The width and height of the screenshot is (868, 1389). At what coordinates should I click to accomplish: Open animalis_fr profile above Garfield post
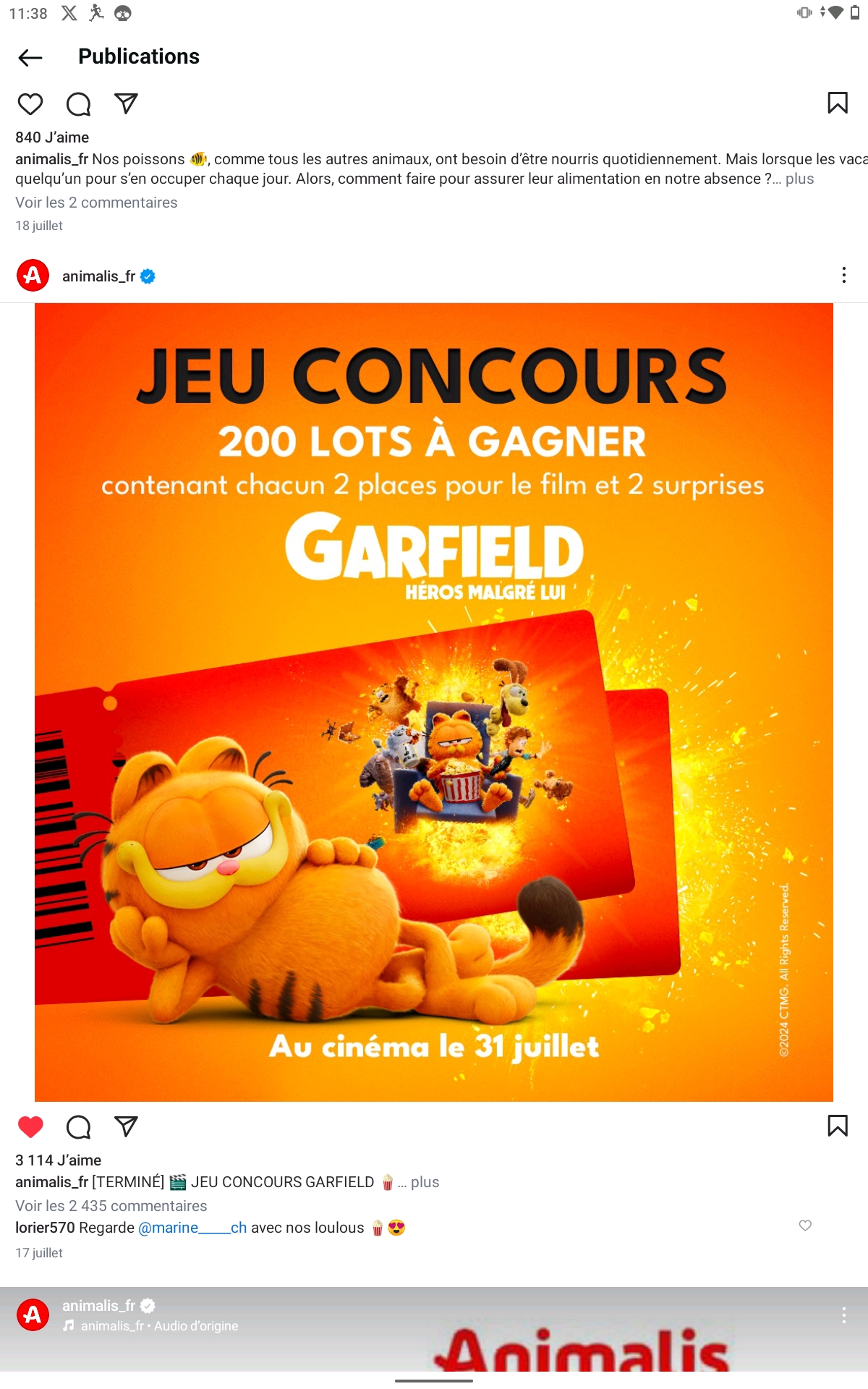point(98,276)
